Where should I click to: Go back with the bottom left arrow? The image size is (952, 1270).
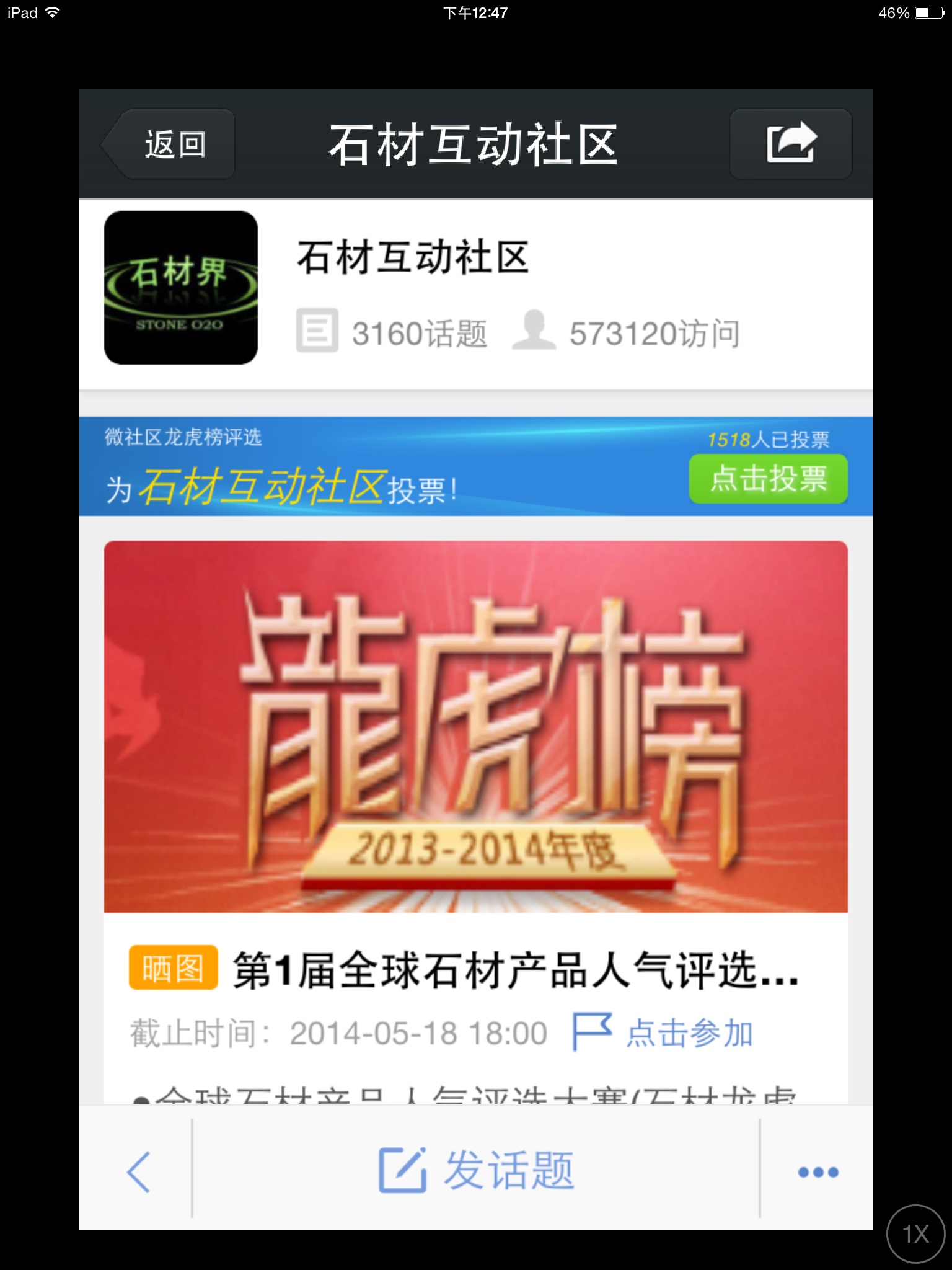pyautogui.click(x=138, y=1171)
